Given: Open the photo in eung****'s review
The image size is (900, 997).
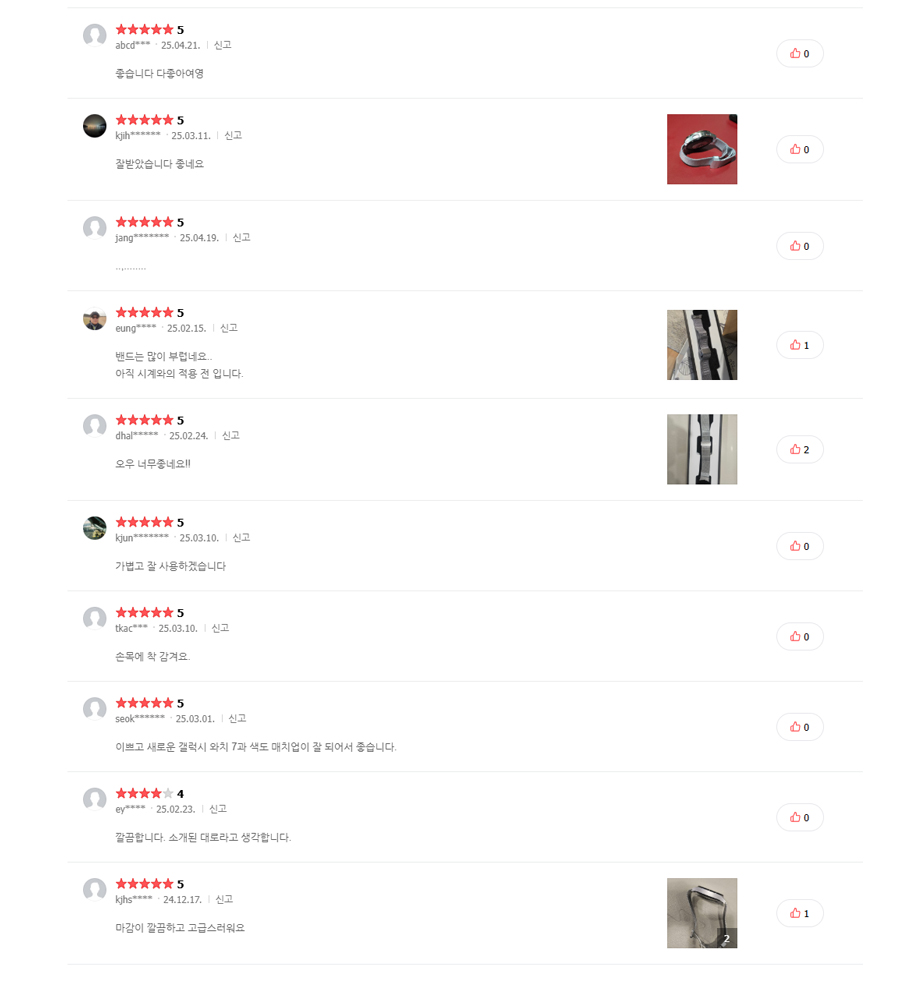Looking at the screenshot, I should click(702, 345).
